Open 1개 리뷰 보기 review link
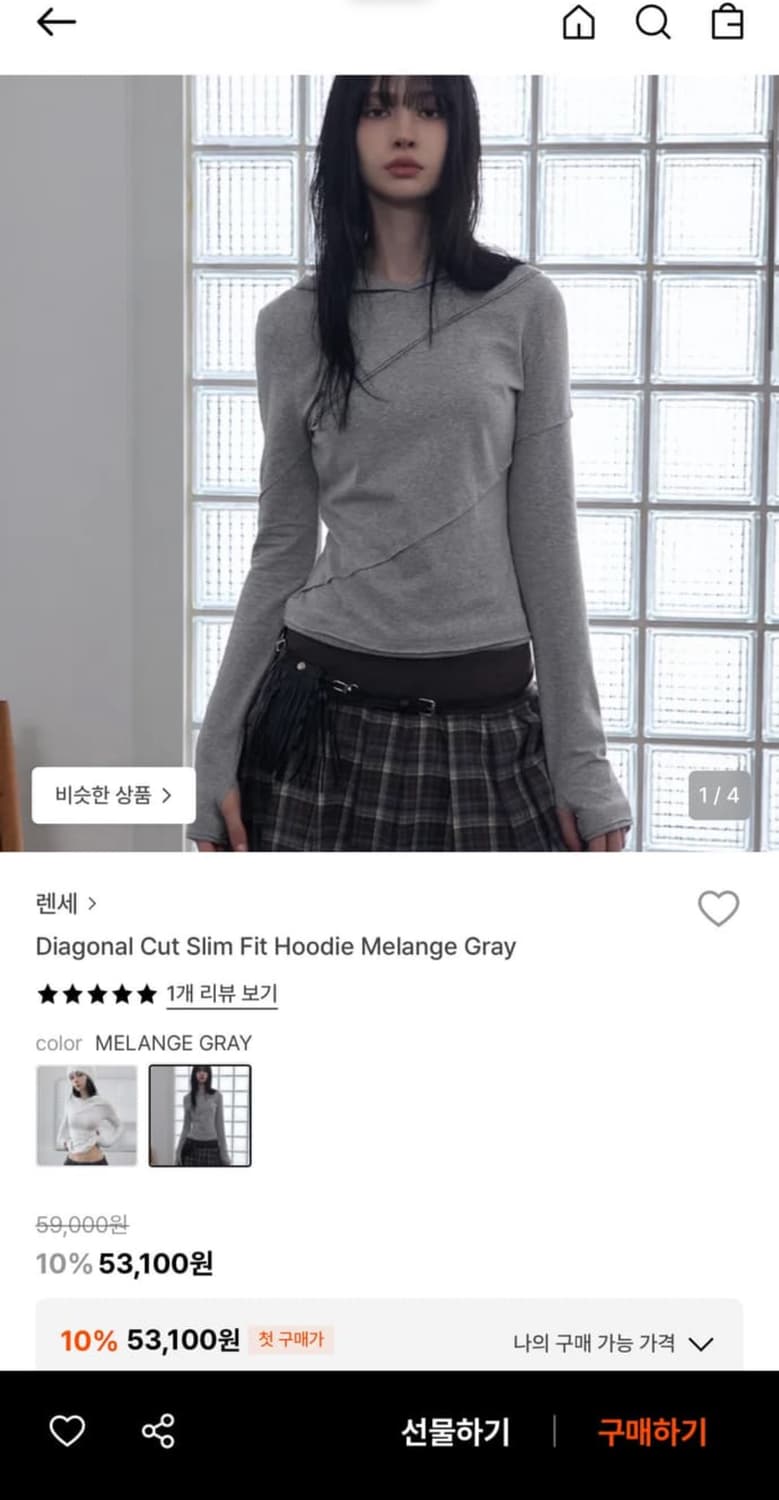The image size is (779, 1500). pos(221,994)
